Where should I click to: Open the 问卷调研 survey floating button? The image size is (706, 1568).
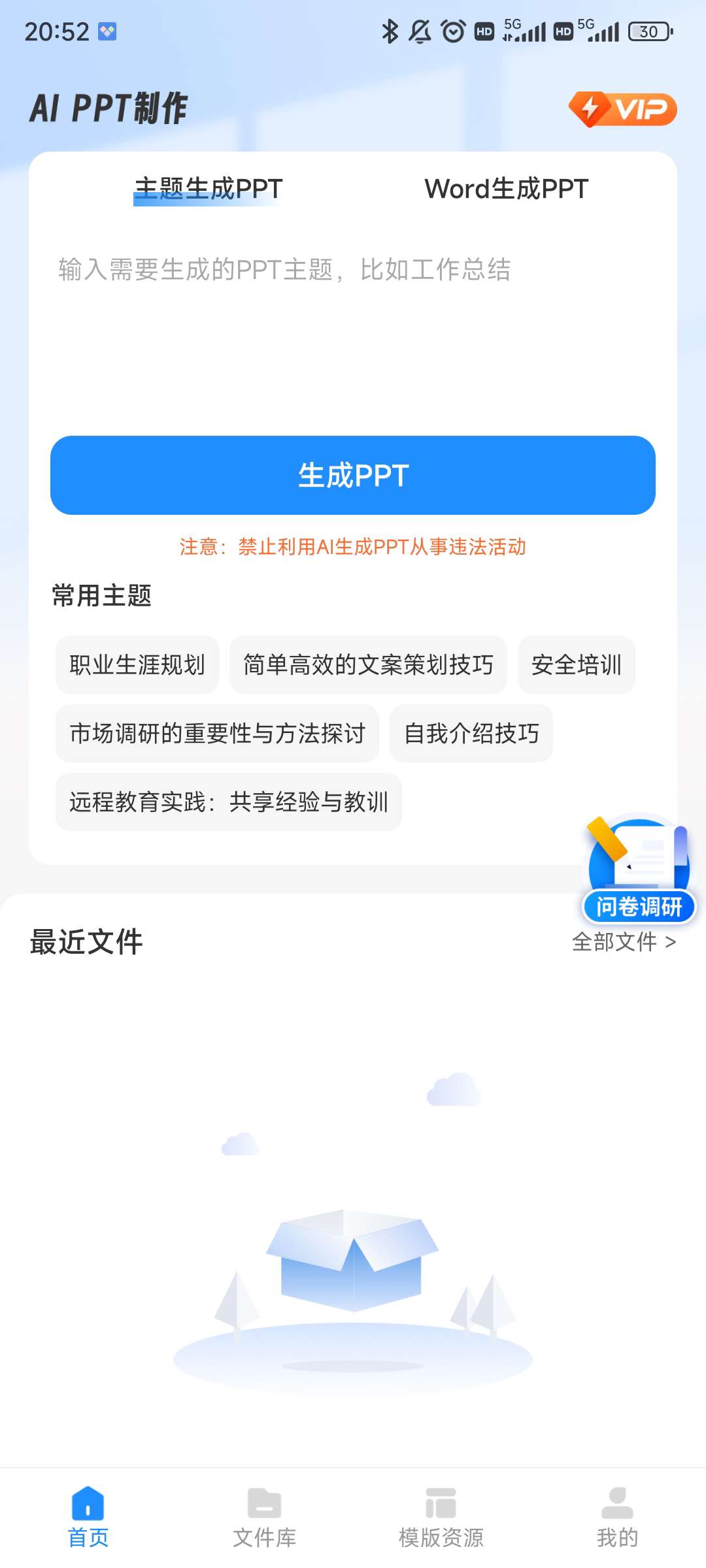coord(639,869)
